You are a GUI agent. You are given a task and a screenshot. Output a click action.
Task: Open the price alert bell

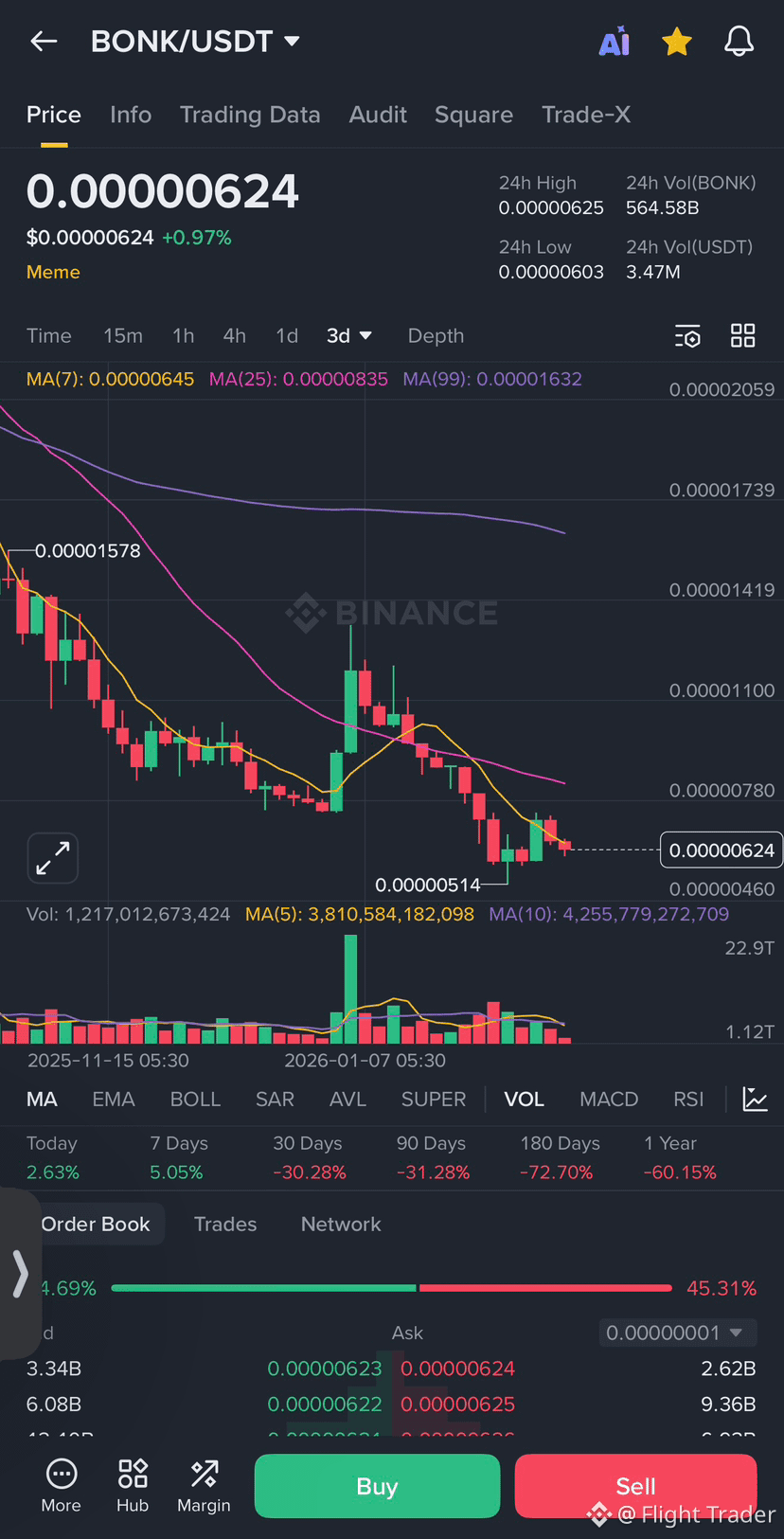(739, 42)
